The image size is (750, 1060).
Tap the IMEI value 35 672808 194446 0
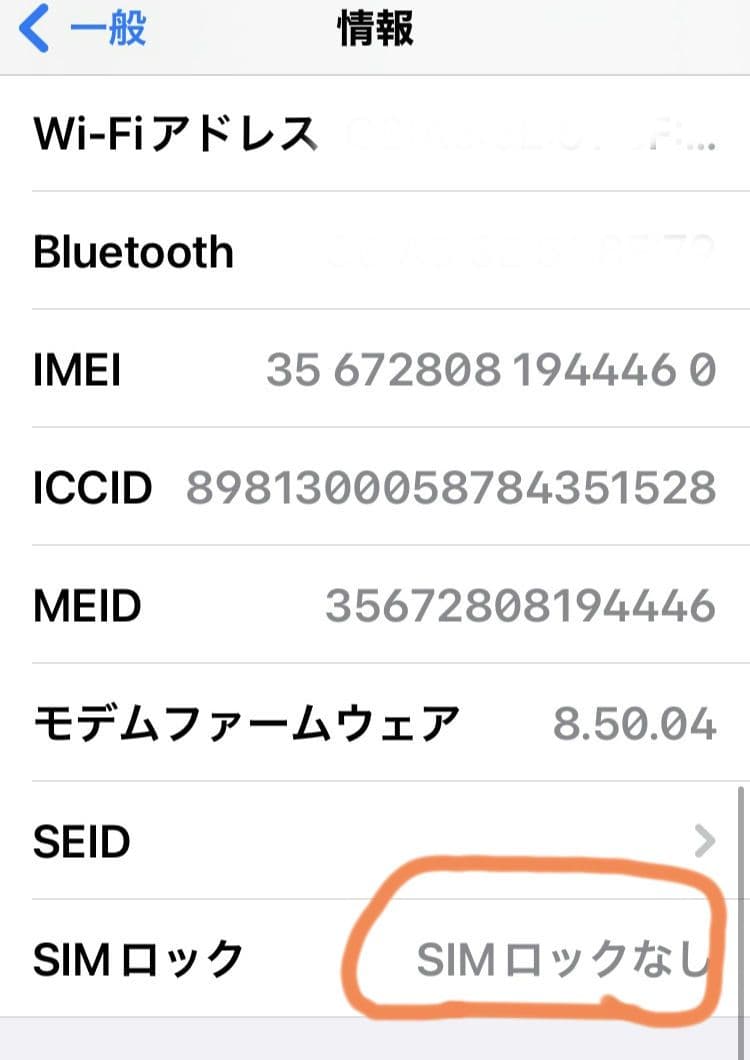tap(492, 369)
